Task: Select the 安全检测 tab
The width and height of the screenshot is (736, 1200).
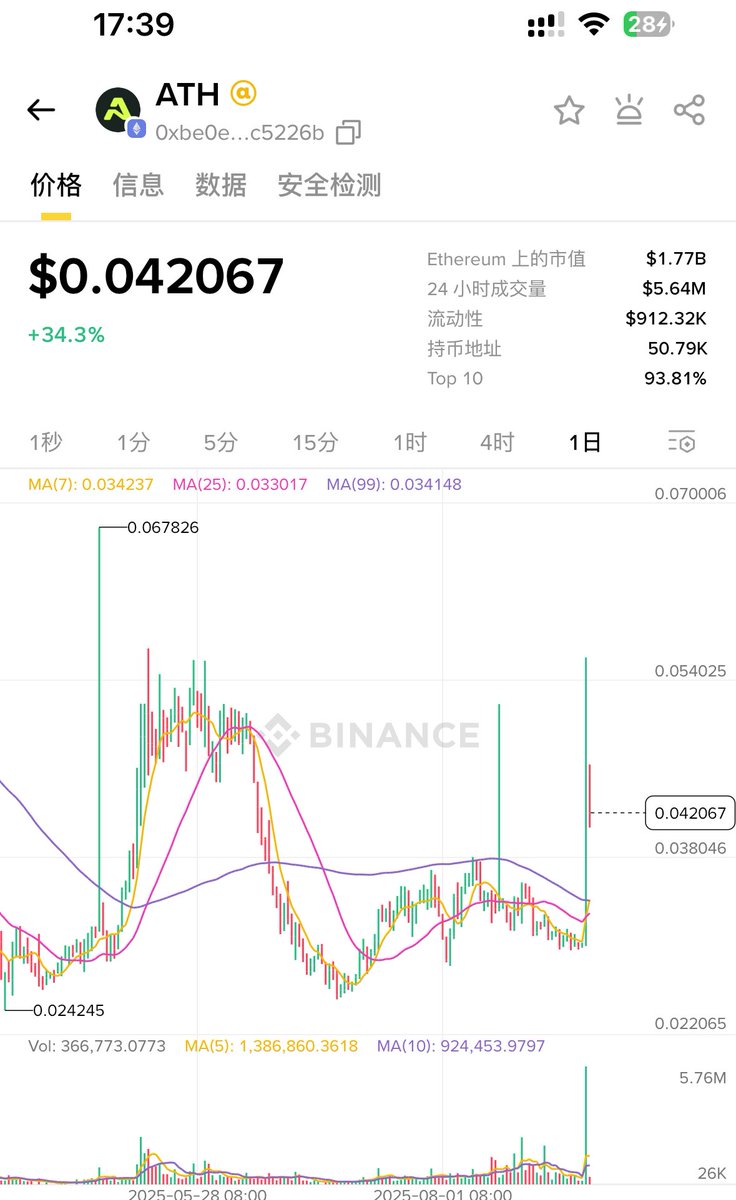Action: coord(329,185)
